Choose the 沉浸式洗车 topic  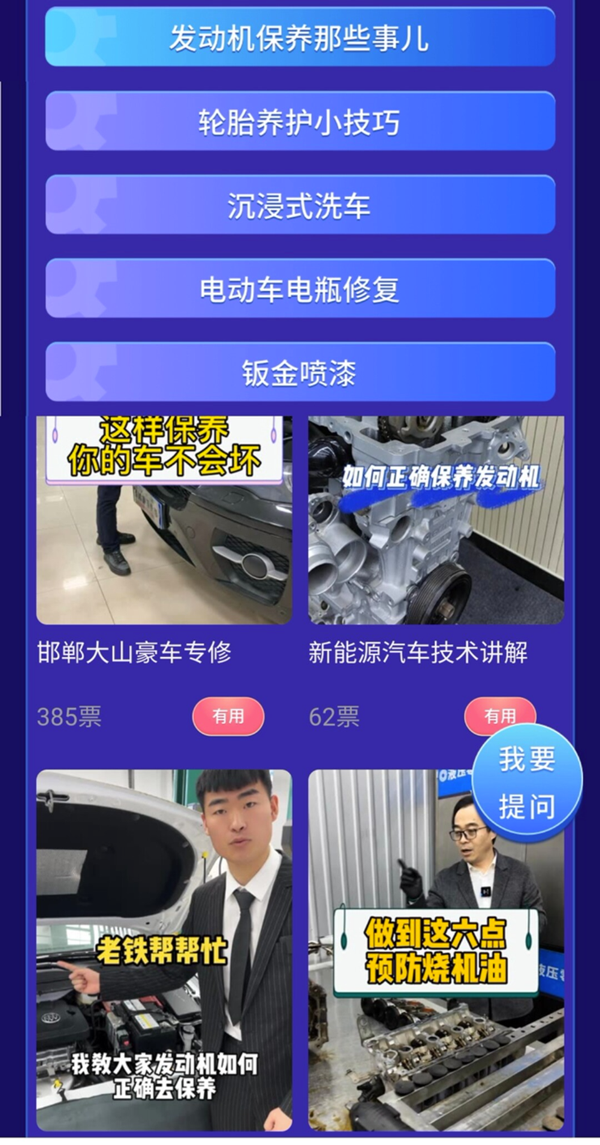pyautogui.click(x=300, y=206)
